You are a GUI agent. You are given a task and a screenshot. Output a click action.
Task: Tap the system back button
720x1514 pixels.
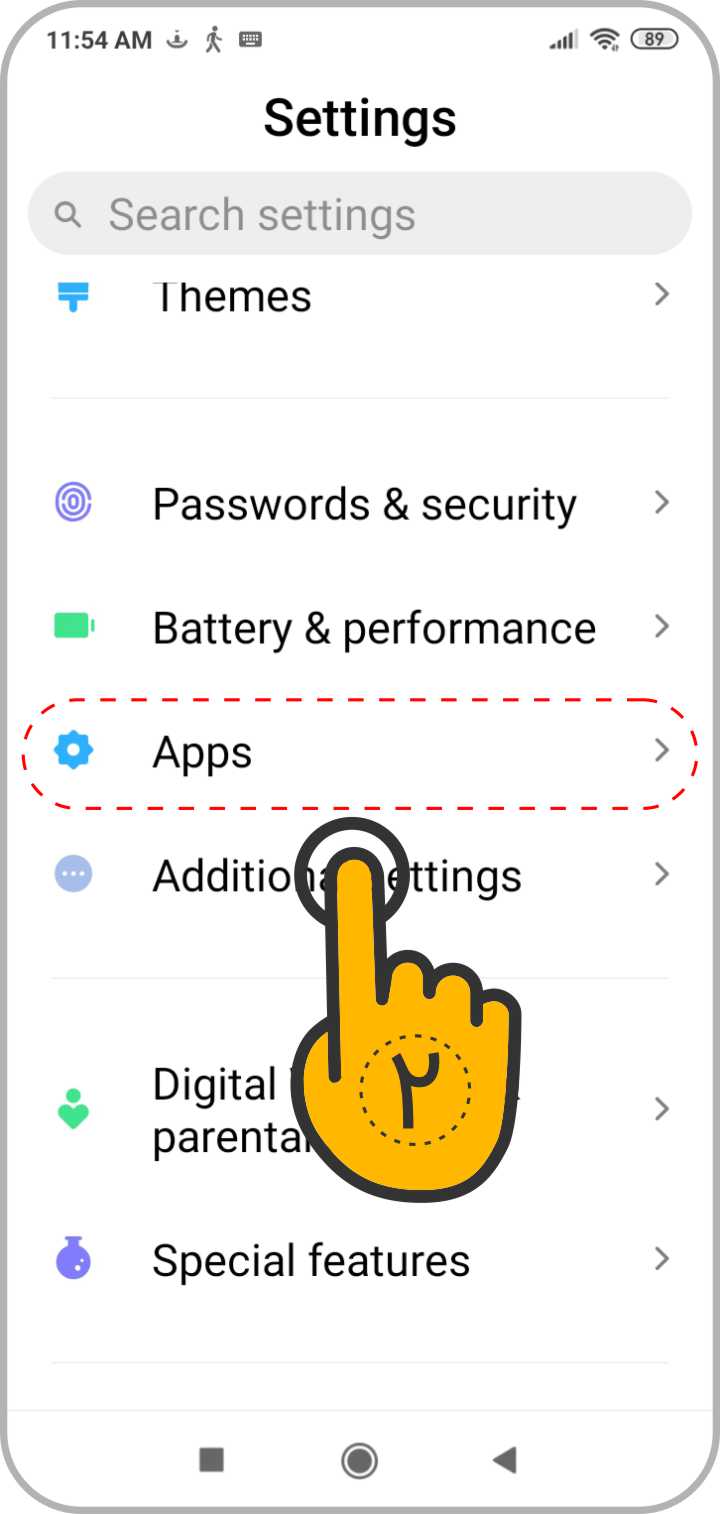505,1461
